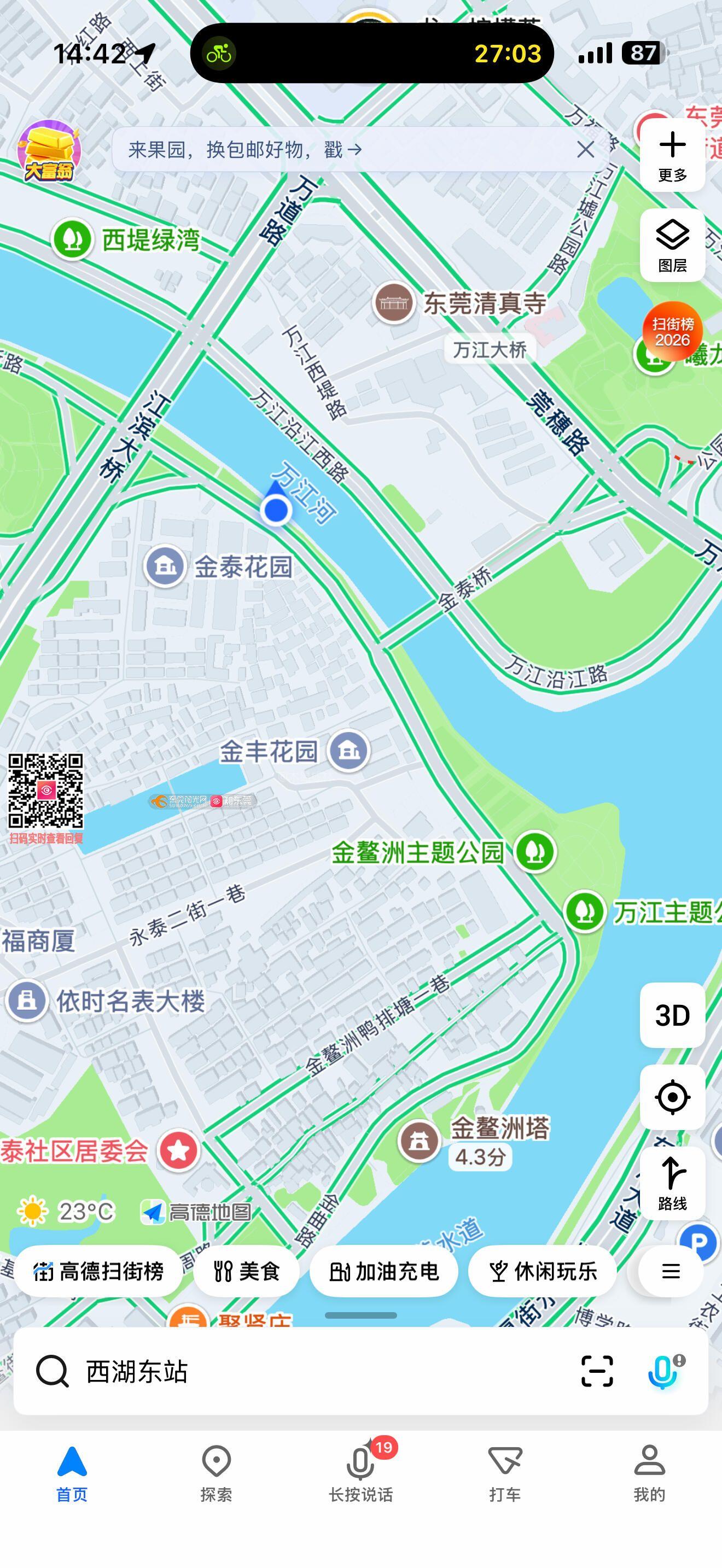Switch to the 探索 tab

216,1473
